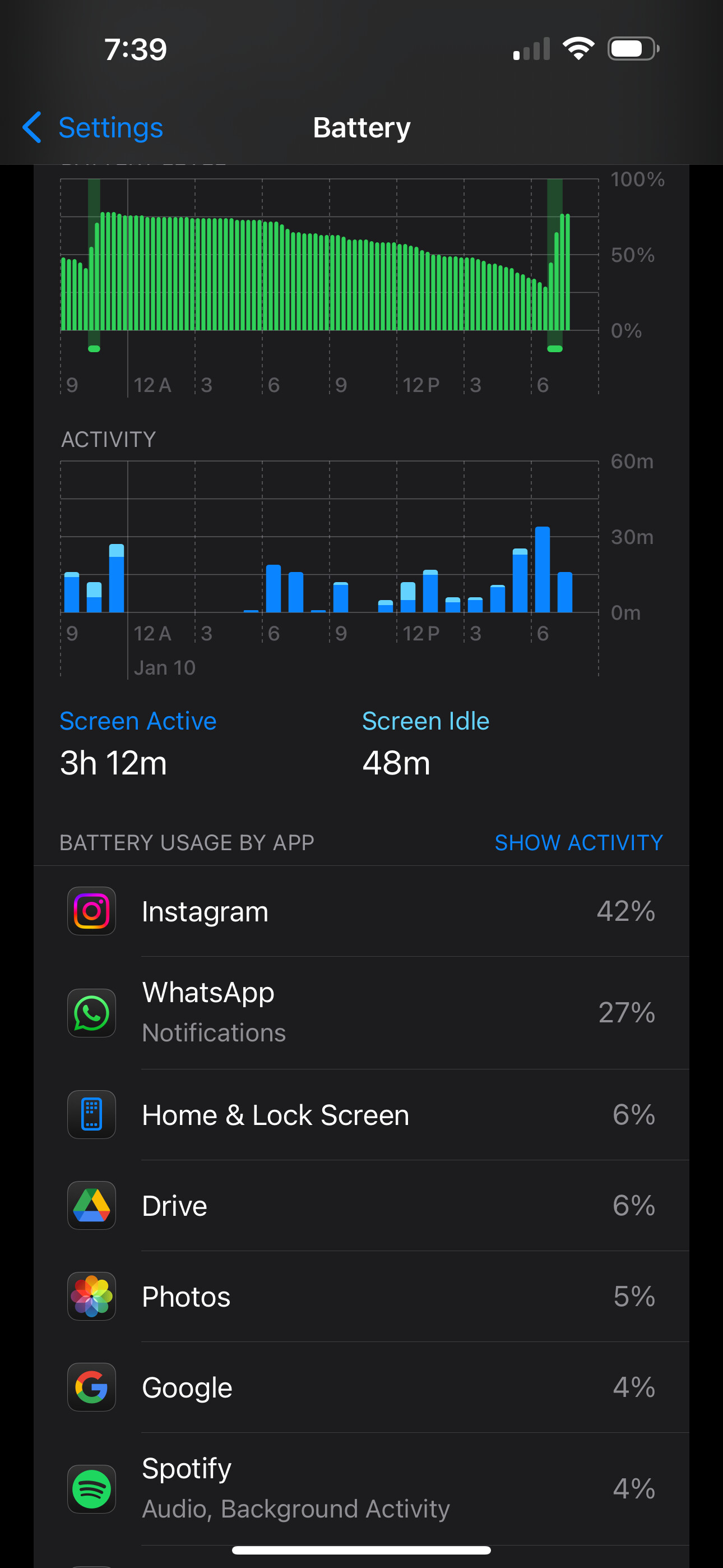
Task: Select the tallest activity bar near 6 PM
Action: (543, 570)
